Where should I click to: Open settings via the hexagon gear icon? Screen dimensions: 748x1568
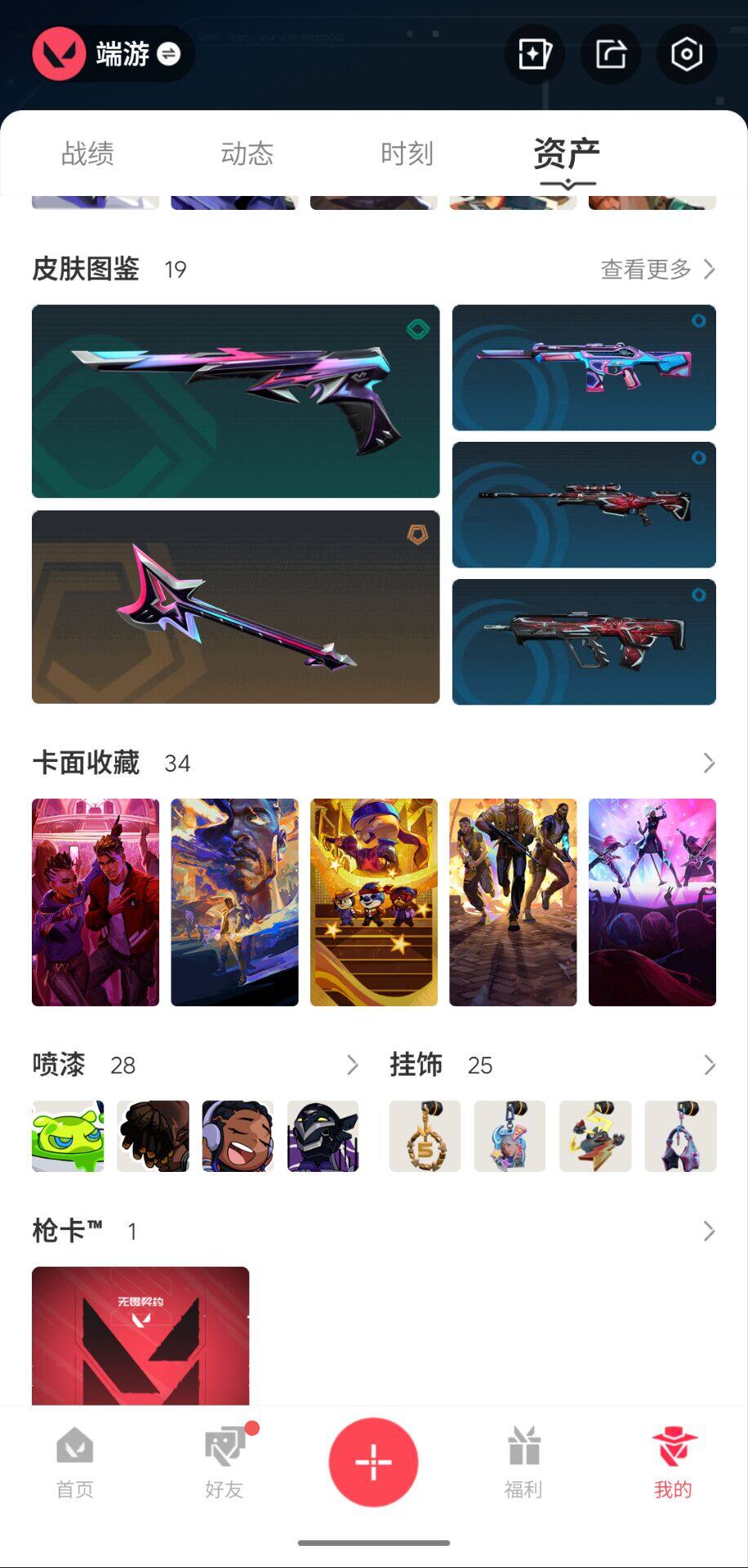pos(687,53)
